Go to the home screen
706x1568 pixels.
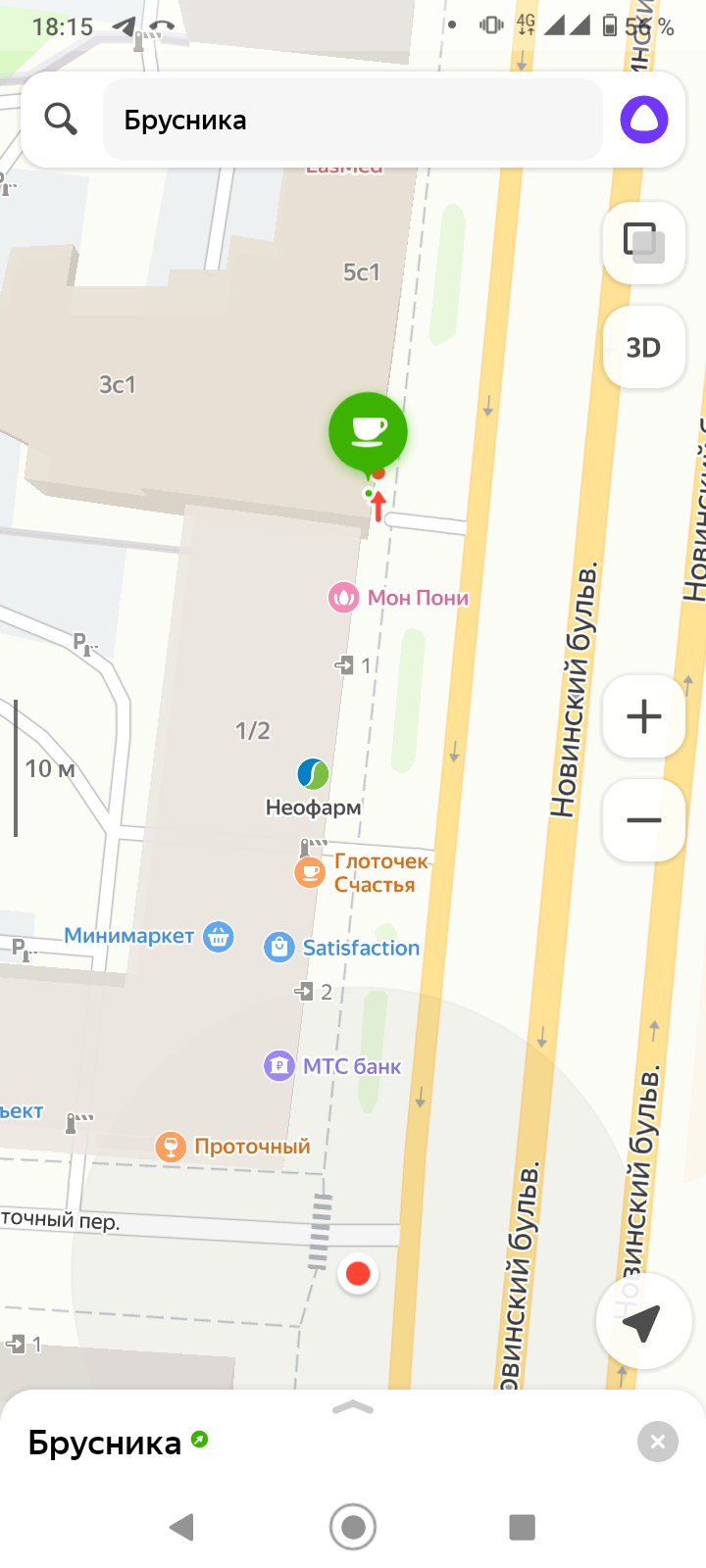click(353, 1526)
